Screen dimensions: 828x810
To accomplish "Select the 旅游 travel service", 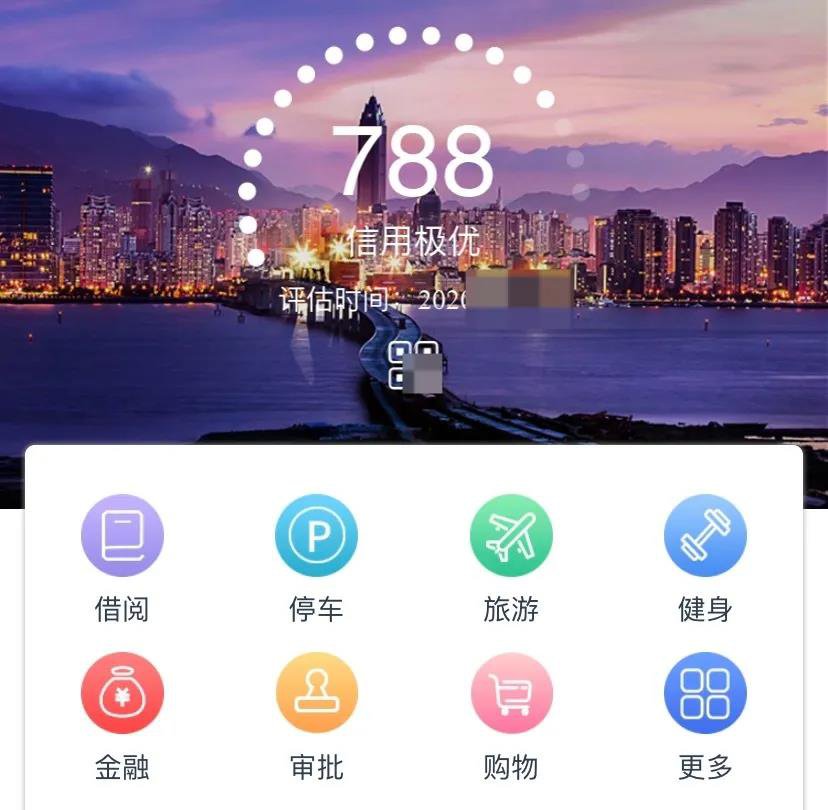I will tap(511, 536).
